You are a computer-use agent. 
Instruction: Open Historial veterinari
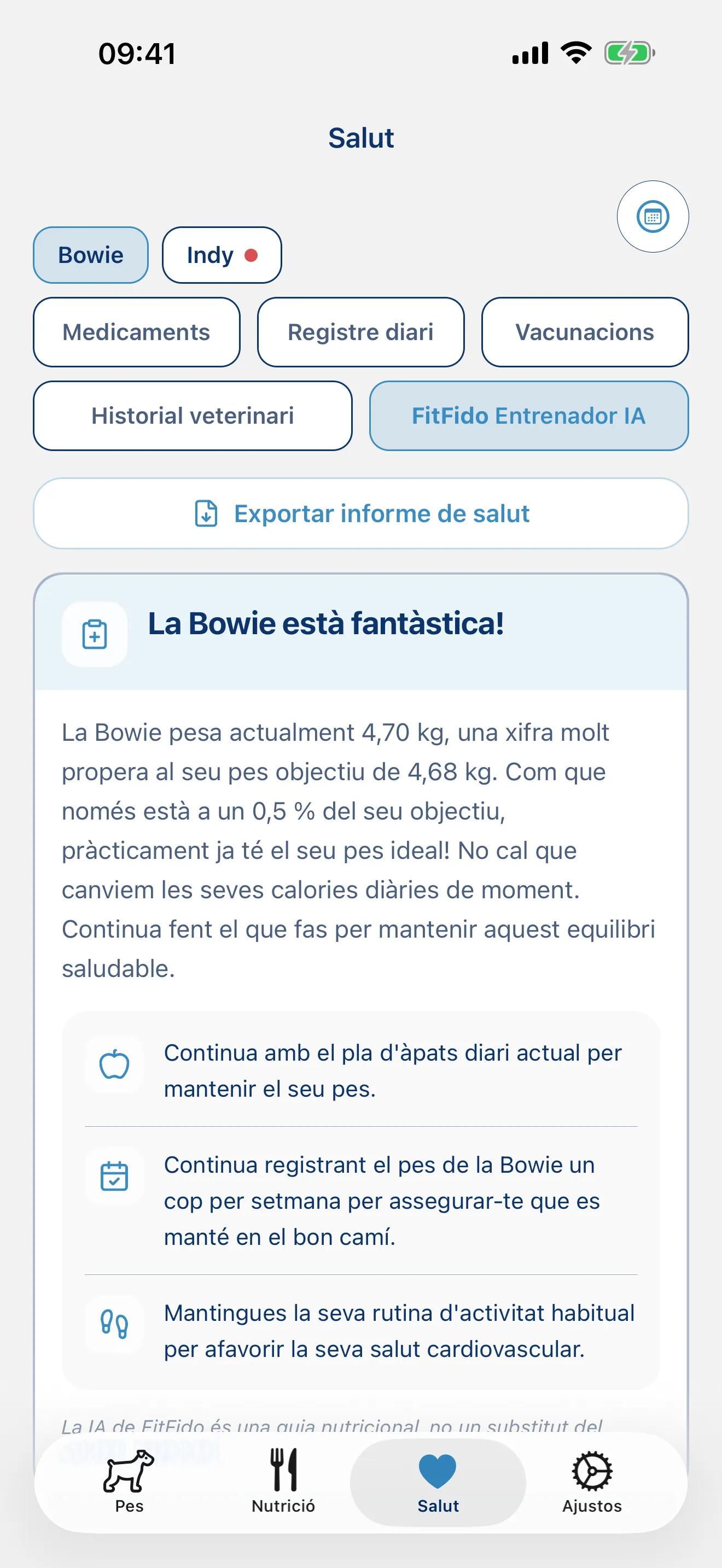click(193, 416)
